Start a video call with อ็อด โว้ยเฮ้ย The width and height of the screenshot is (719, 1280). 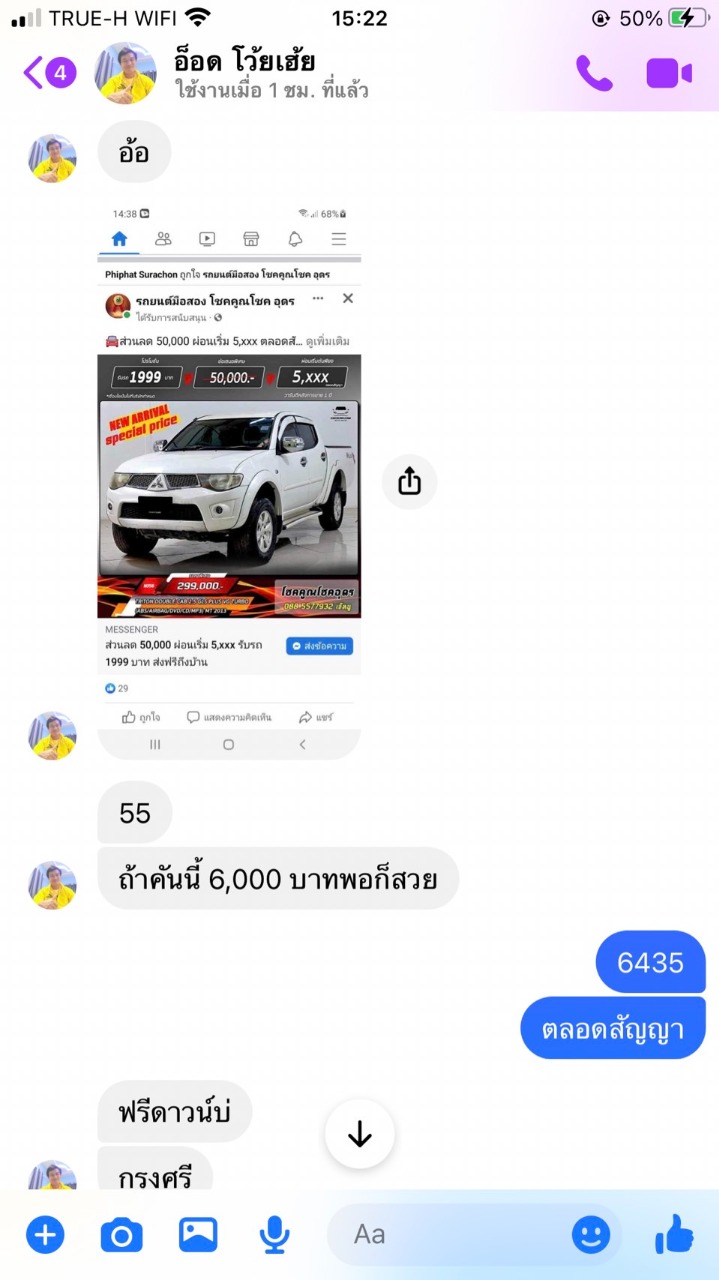[669, 73]
